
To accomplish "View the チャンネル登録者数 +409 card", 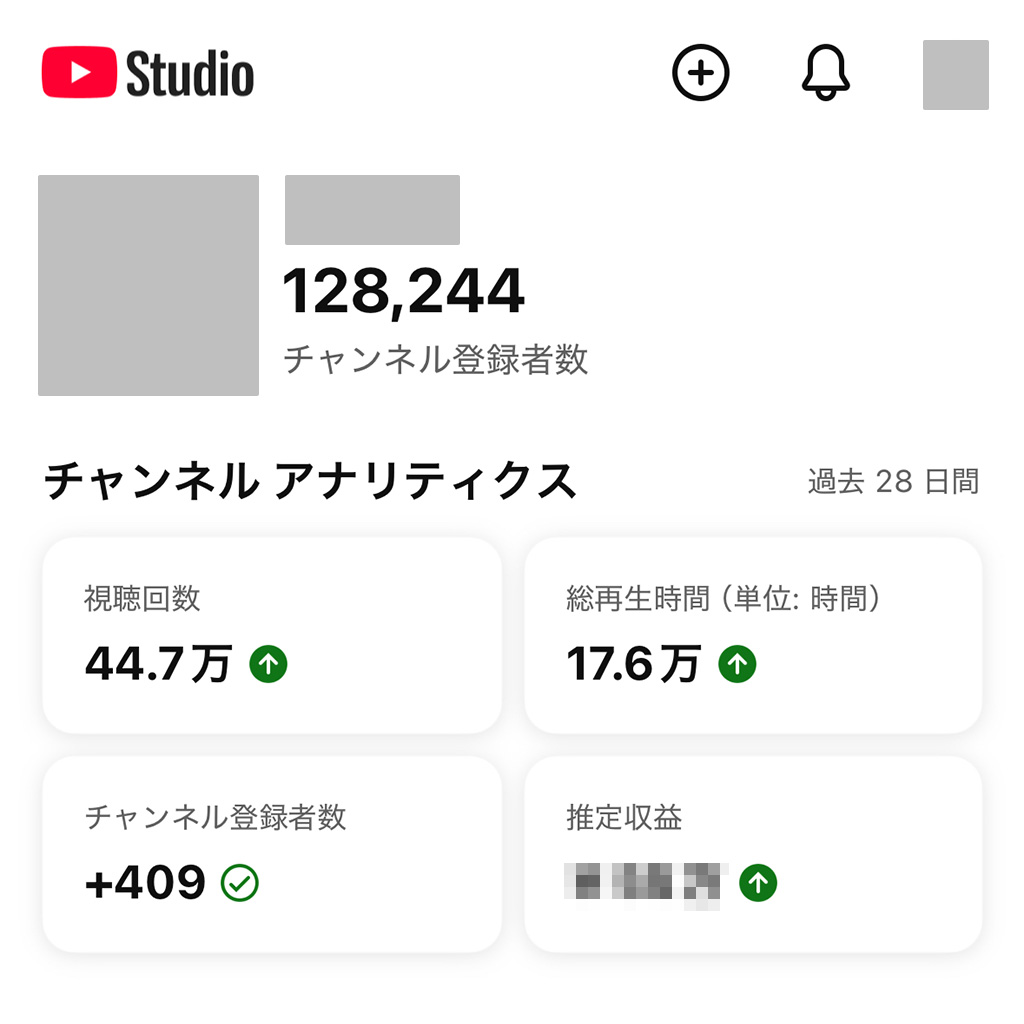I will (x=271, y=853).
